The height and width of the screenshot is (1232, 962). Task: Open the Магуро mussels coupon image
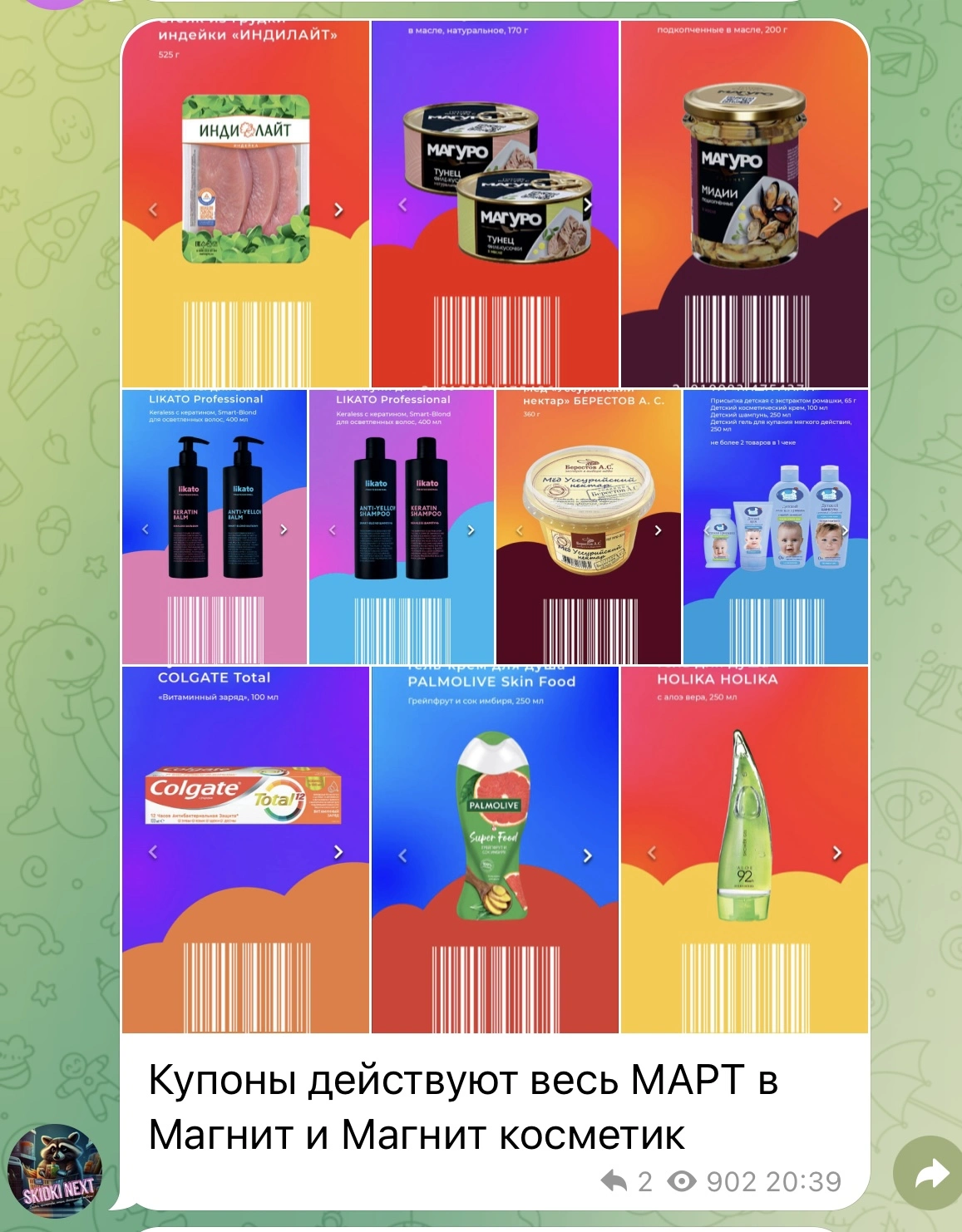744,204
